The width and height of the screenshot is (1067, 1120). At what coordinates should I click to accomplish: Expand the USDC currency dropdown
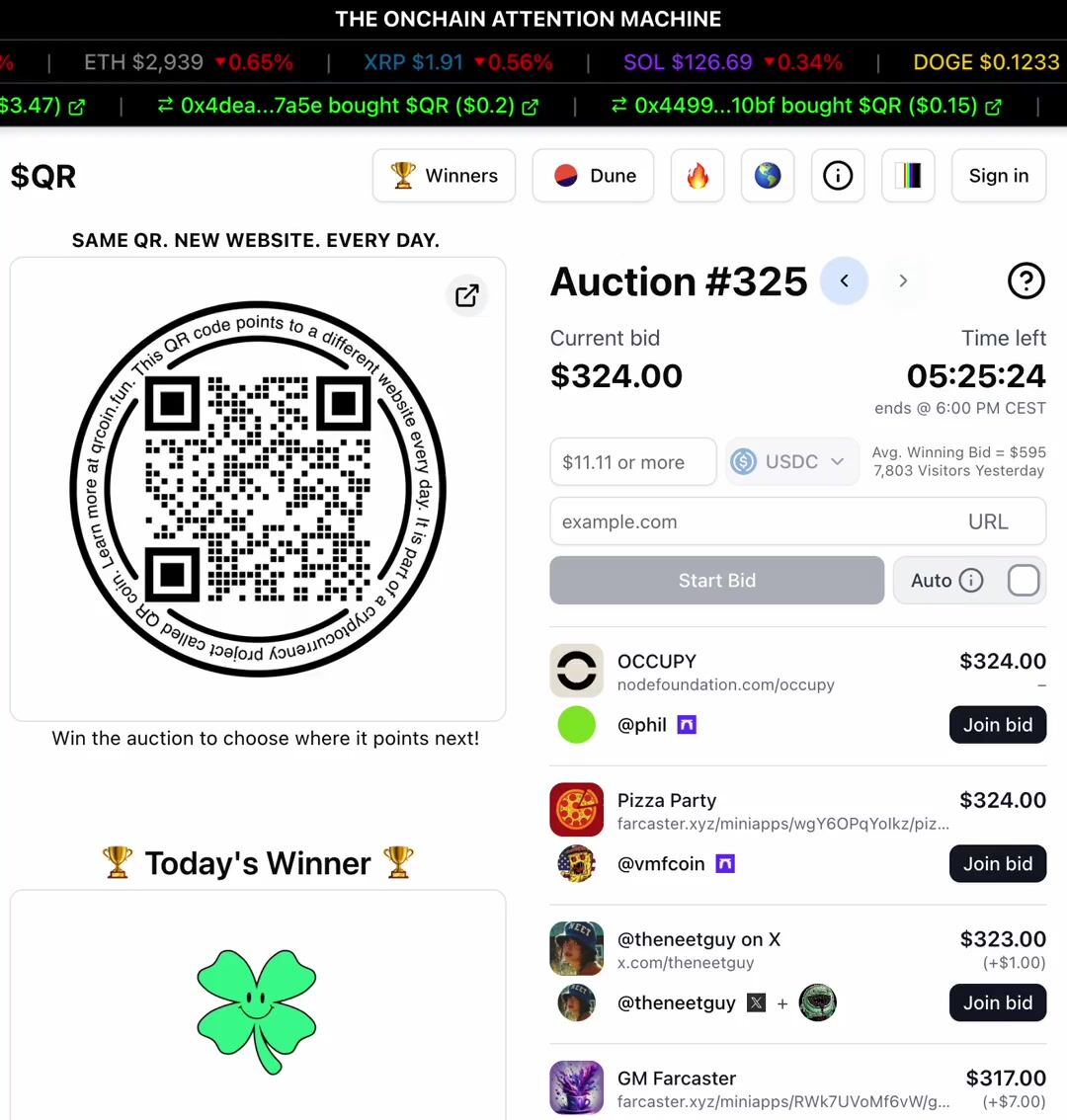tap(791, 462)
